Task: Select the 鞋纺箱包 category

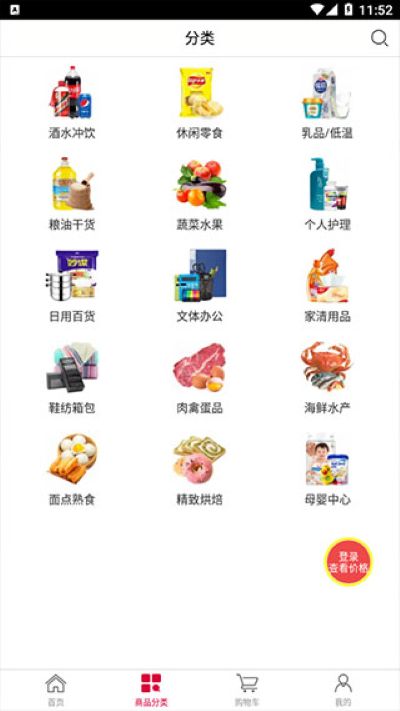Action: (x=72, y=377)
